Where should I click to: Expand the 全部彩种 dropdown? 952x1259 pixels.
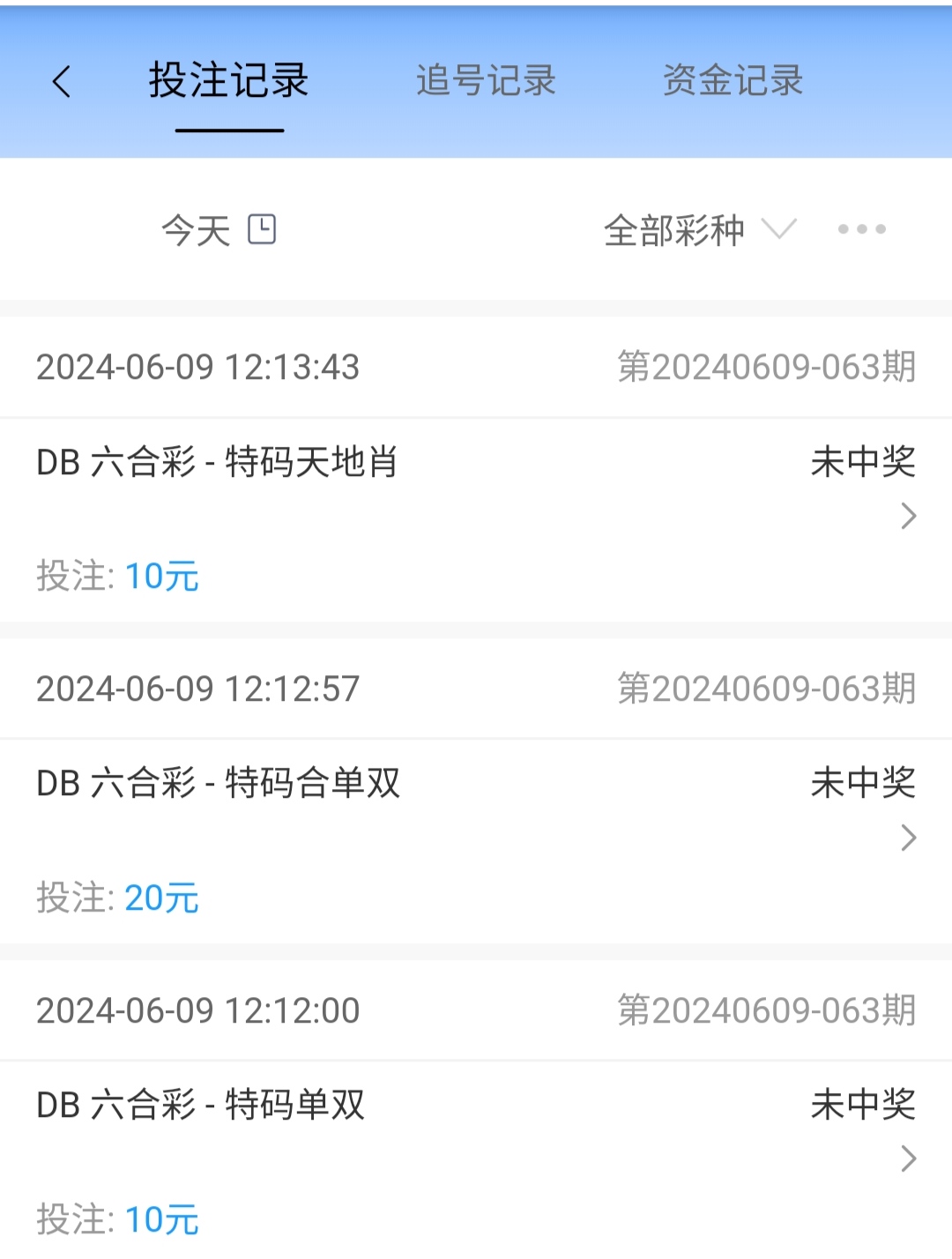tap(699, 230)
